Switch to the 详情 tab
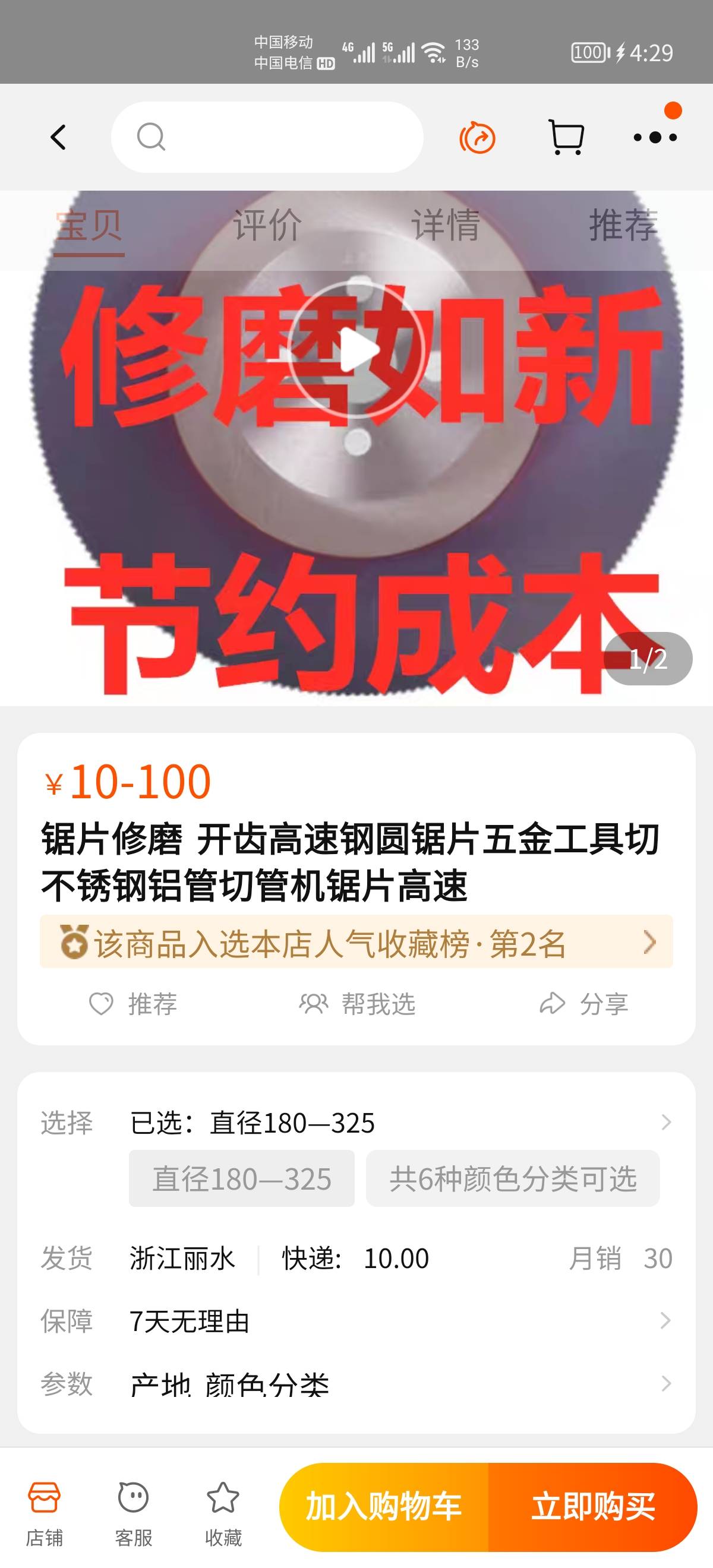This screenshot has height=1568, width=713. (445, 225)
